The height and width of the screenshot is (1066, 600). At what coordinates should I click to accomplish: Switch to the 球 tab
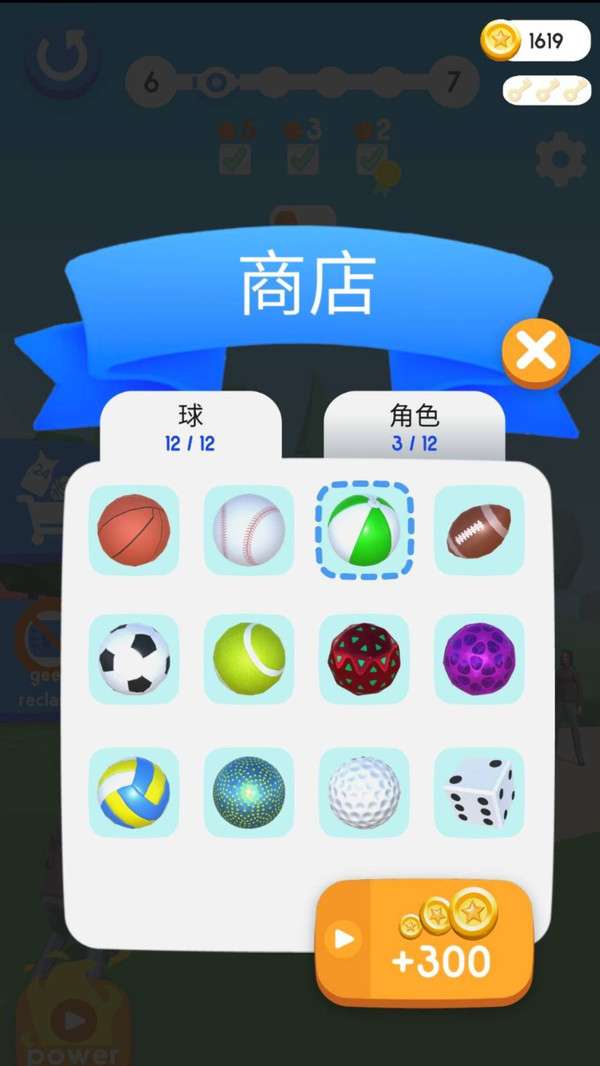[190, 427]
